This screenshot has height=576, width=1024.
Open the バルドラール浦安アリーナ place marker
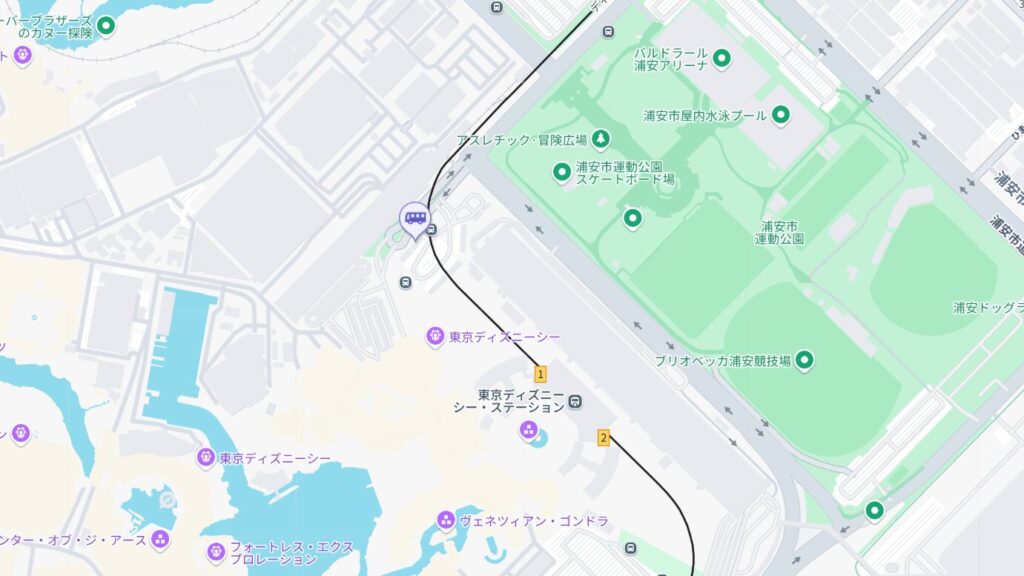coord(721,58)
